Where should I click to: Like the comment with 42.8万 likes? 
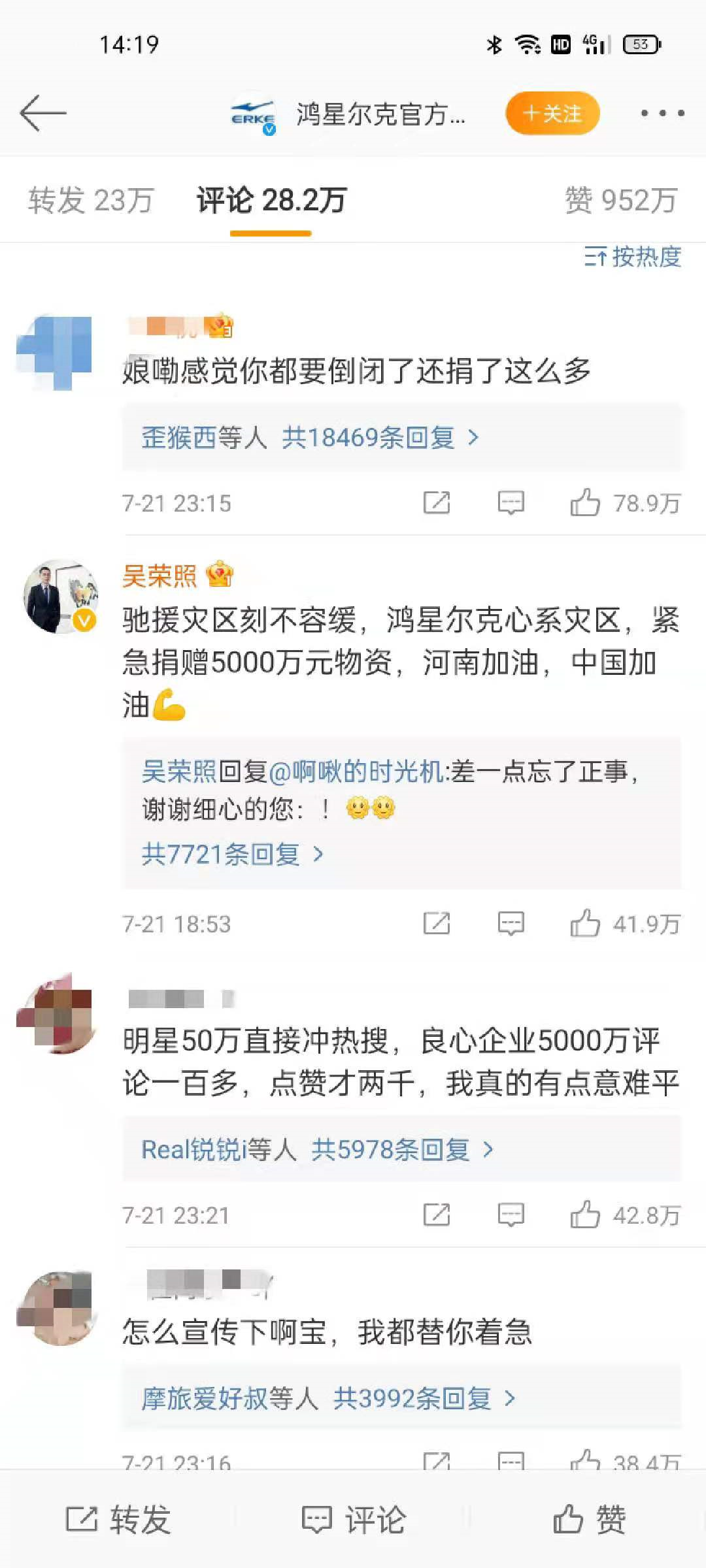(x=585, y=1215)
